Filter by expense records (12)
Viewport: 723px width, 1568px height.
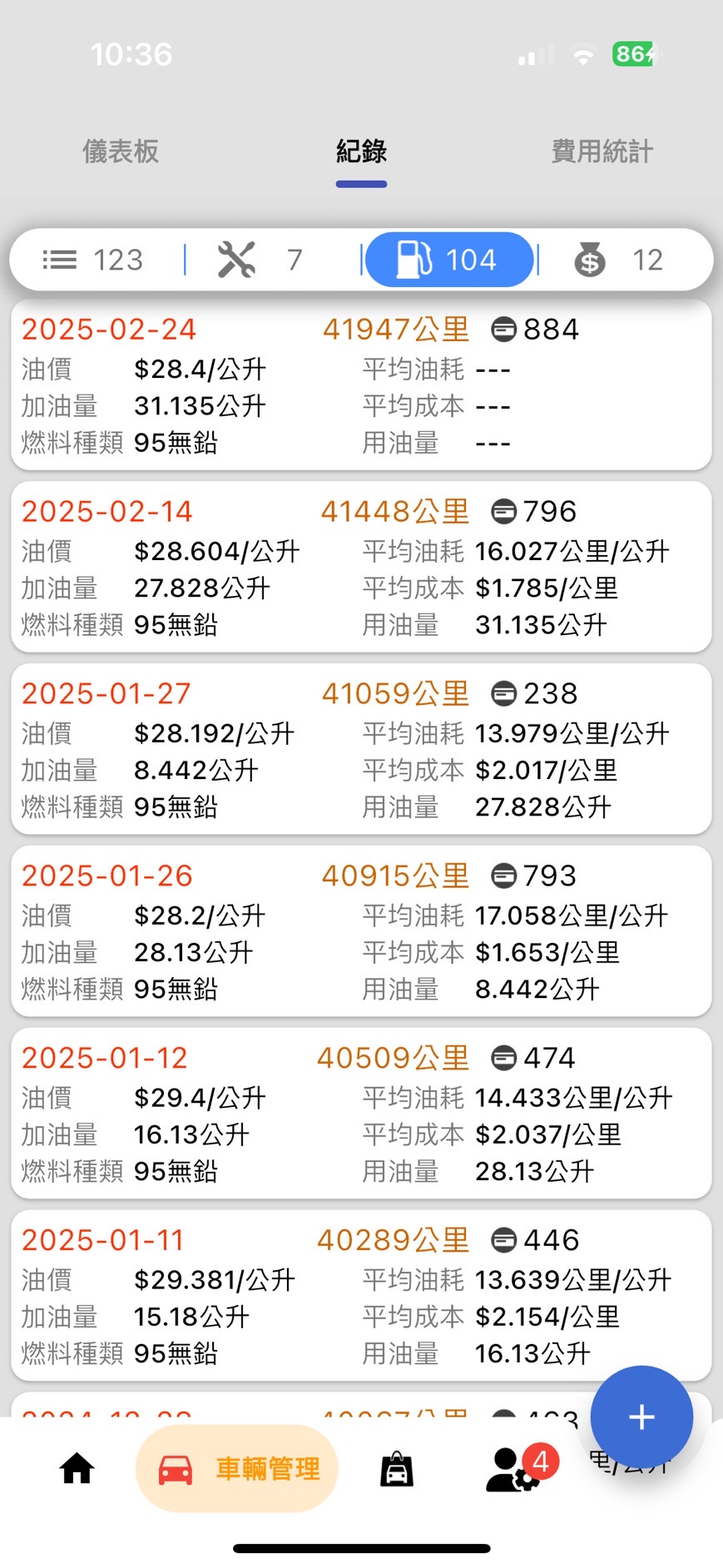[618, 260]
